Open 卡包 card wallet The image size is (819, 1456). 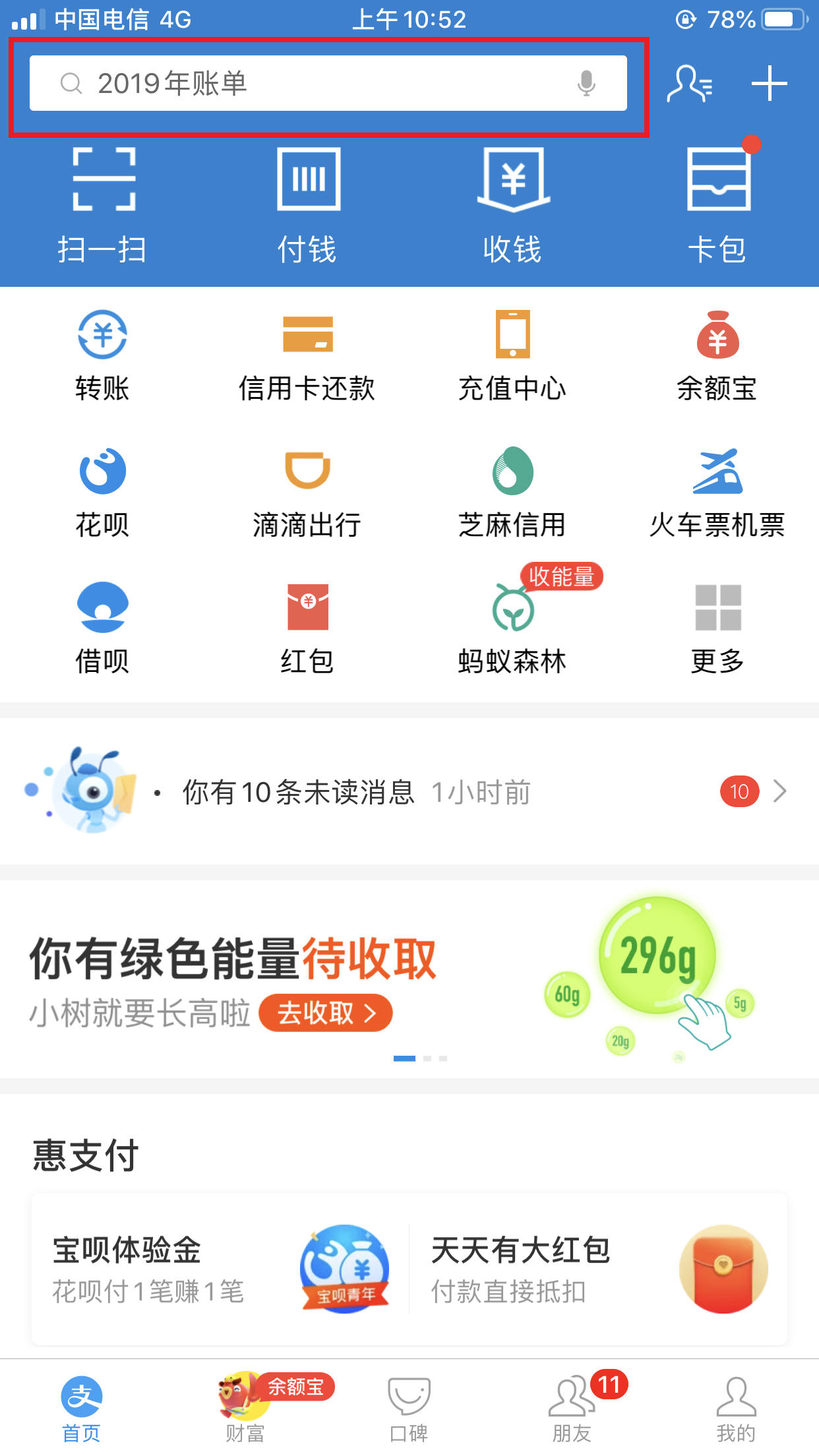coord(717,204)
